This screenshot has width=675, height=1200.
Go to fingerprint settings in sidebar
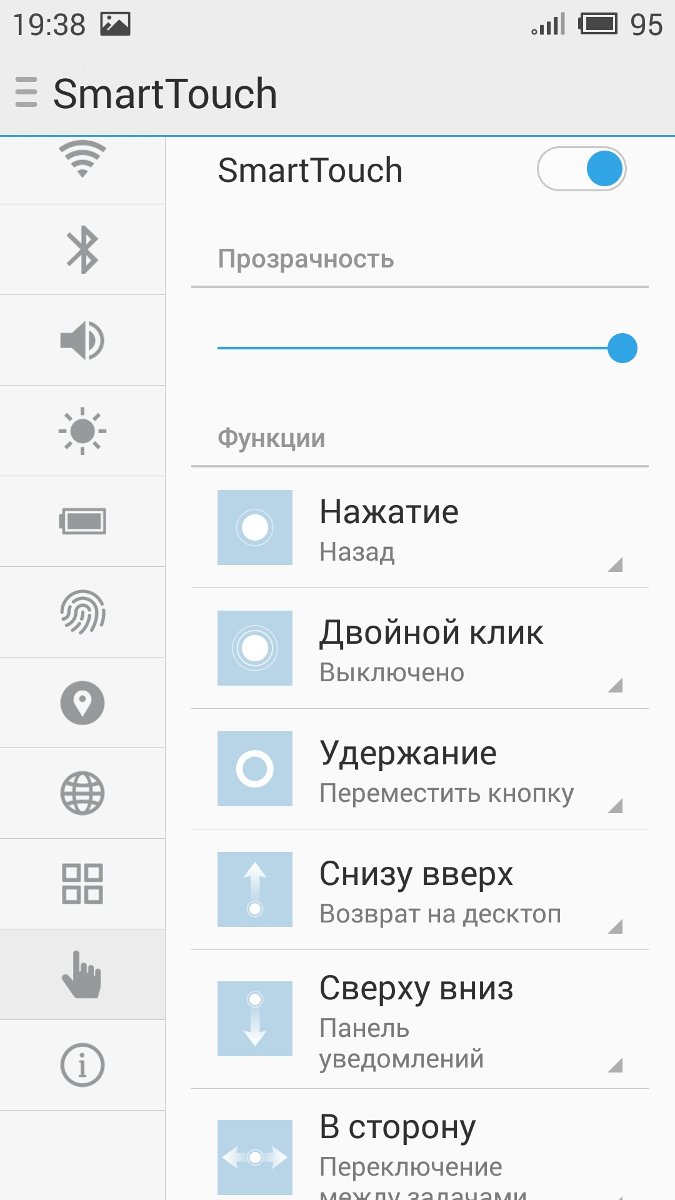pyautogui.click(x=82, y=612)
